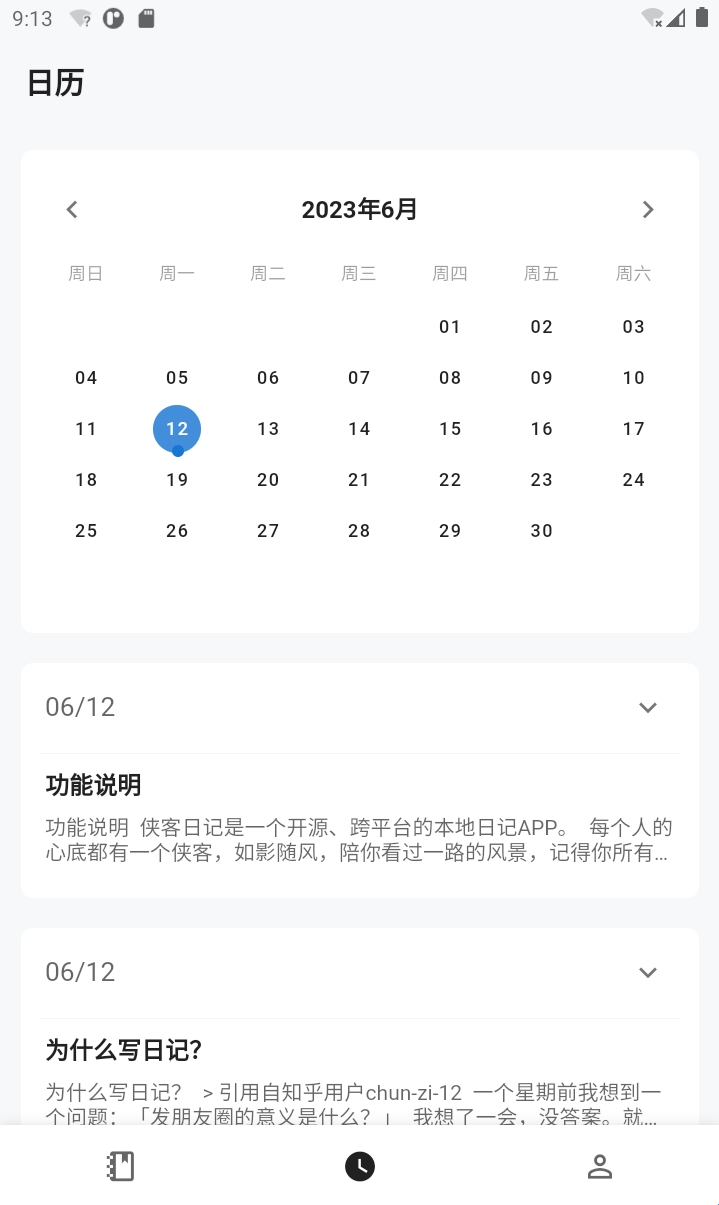Choose June 20 on the calendar

pos(268,480)
